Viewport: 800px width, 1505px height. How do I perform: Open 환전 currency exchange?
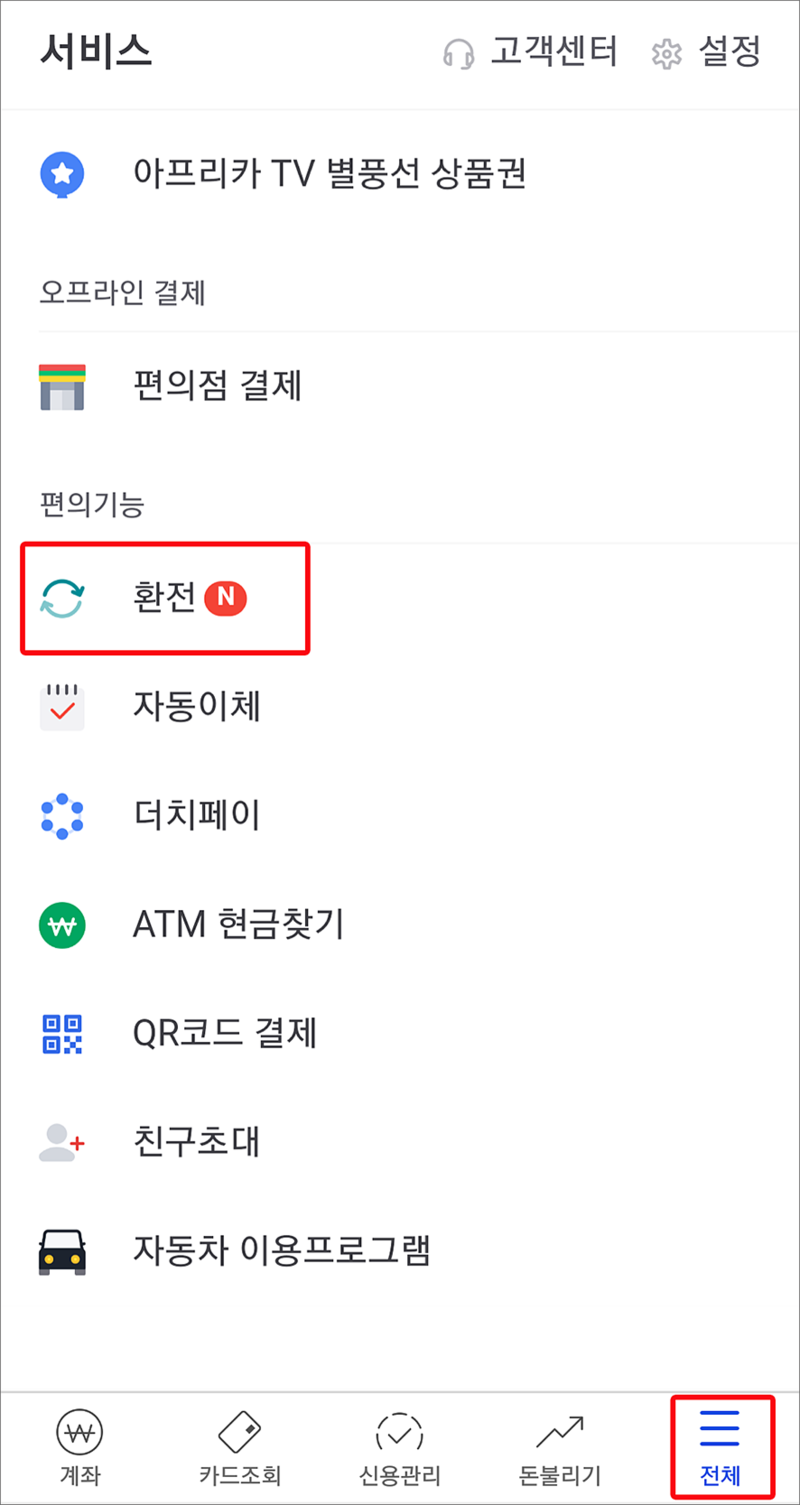click(x=400, y=598)
